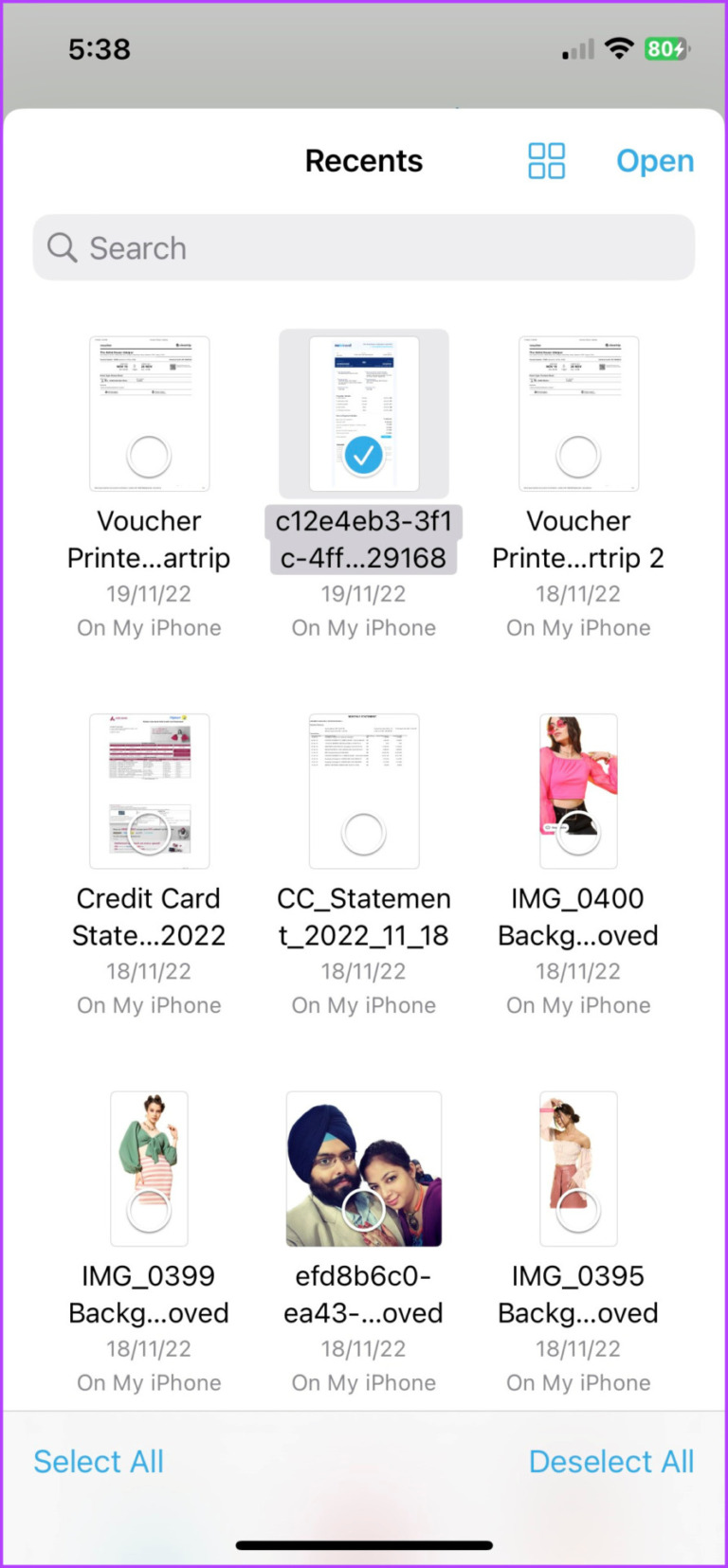The height and width of the screenshot is (1568, 728).
Task: Select IMG_0400 Backg...oved with its circle
Action: 578,832
